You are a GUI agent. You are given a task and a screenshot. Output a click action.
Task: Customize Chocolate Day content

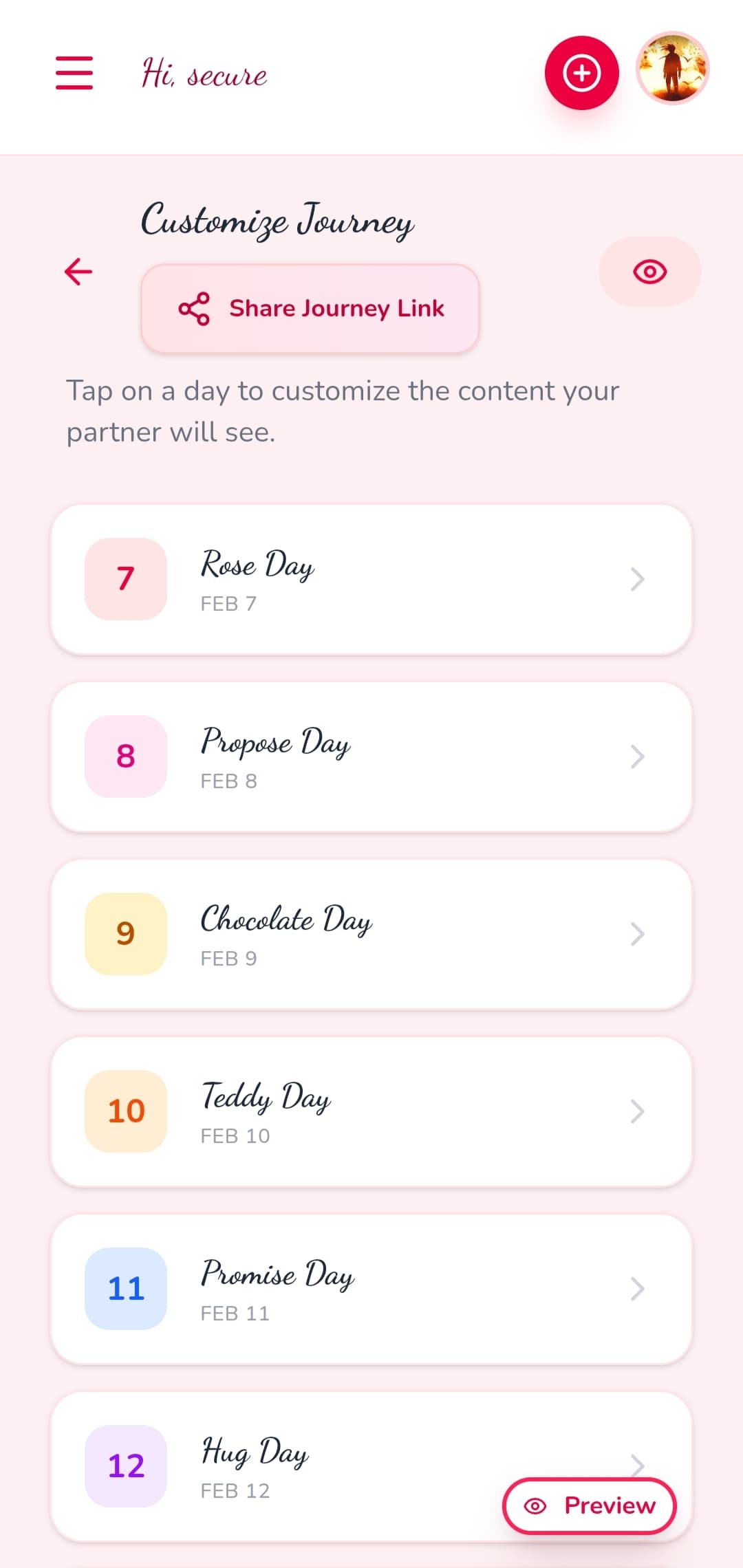(371, 935)
